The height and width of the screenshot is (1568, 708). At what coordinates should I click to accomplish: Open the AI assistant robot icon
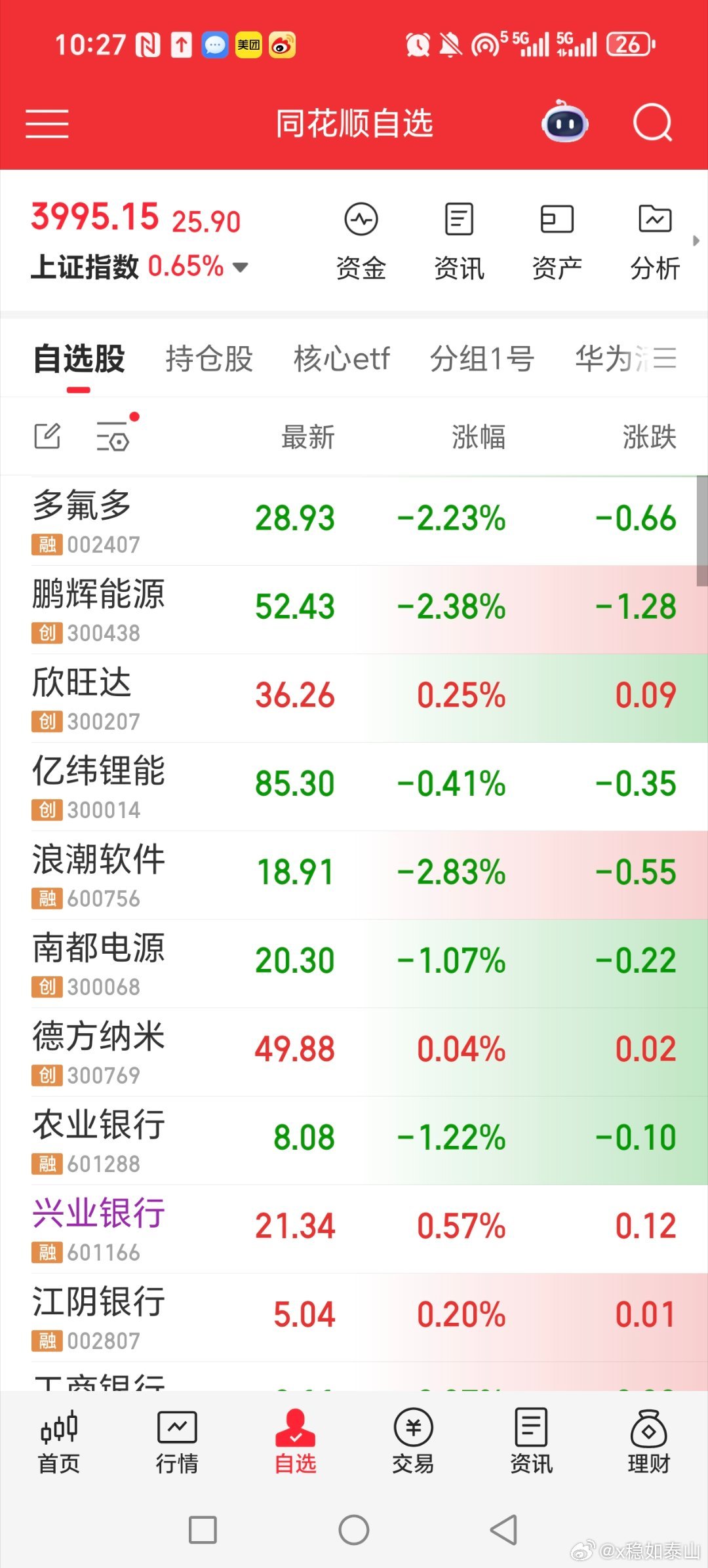pos(564,123)
